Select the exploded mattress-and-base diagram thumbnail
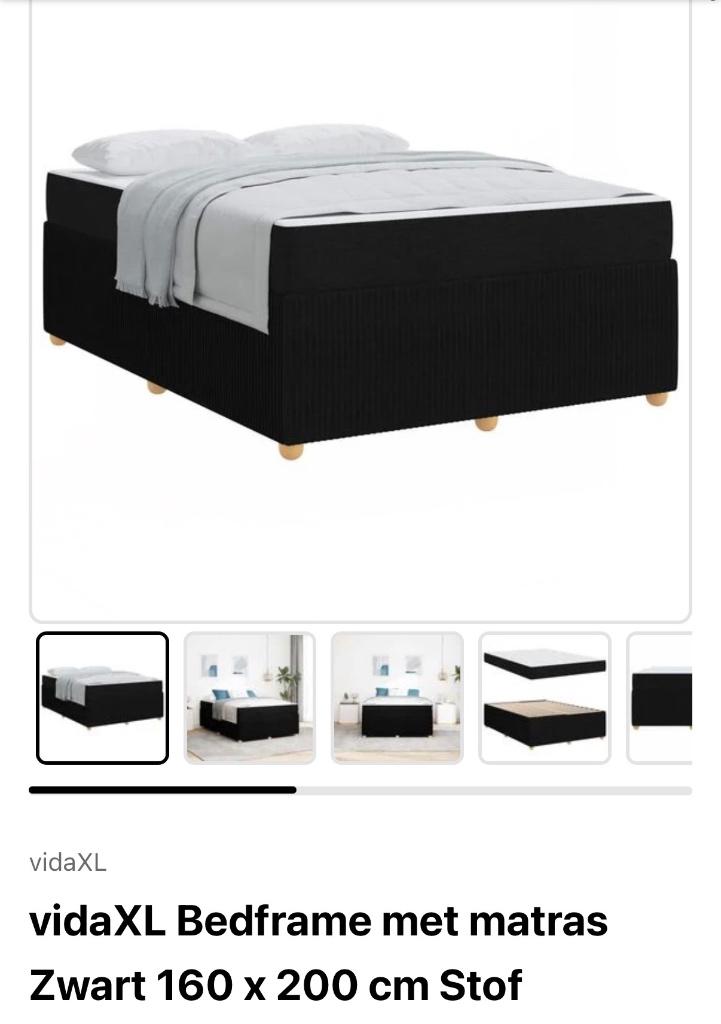 tap(545, 697)
